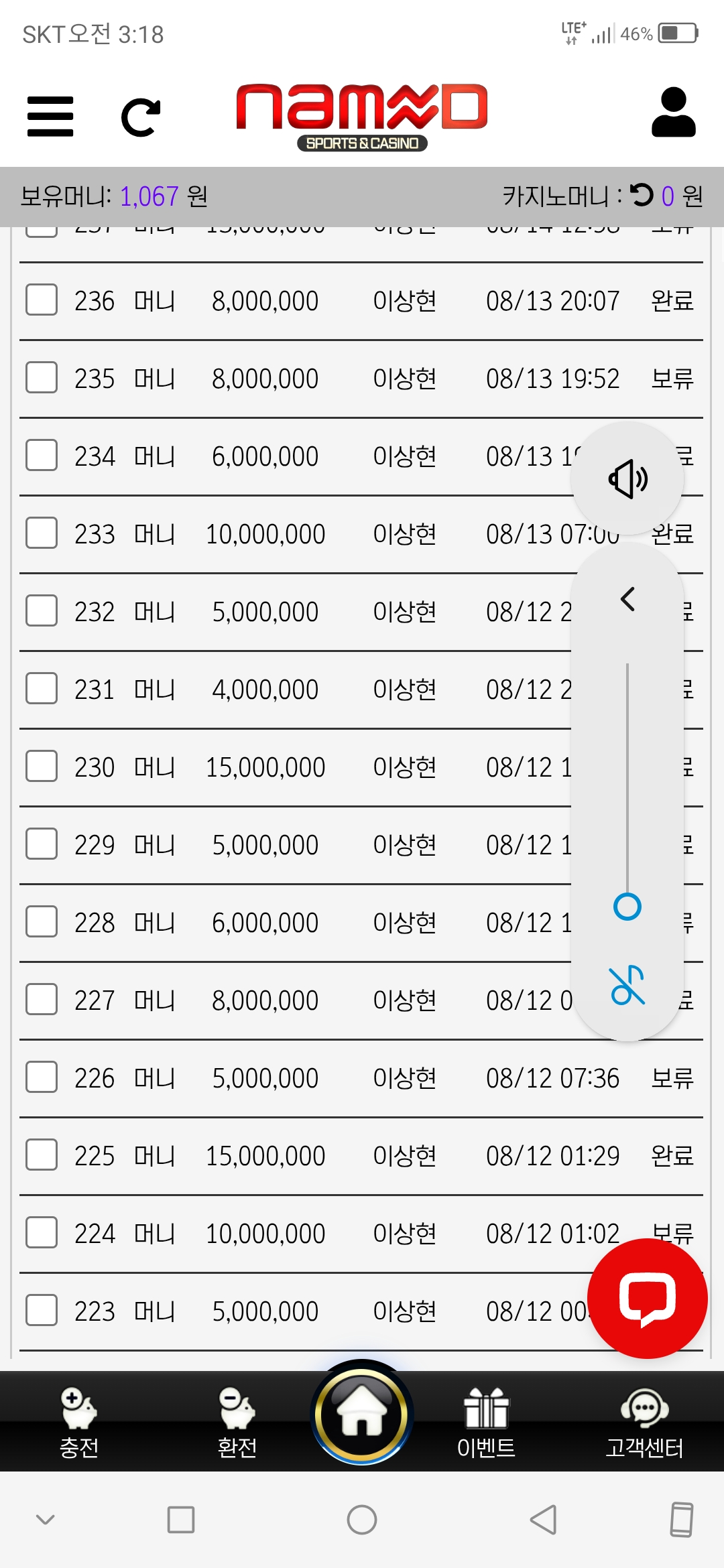Mute media via the crossed note icon
Viewport: 724px width, 1568px height.
click(627, 986)
